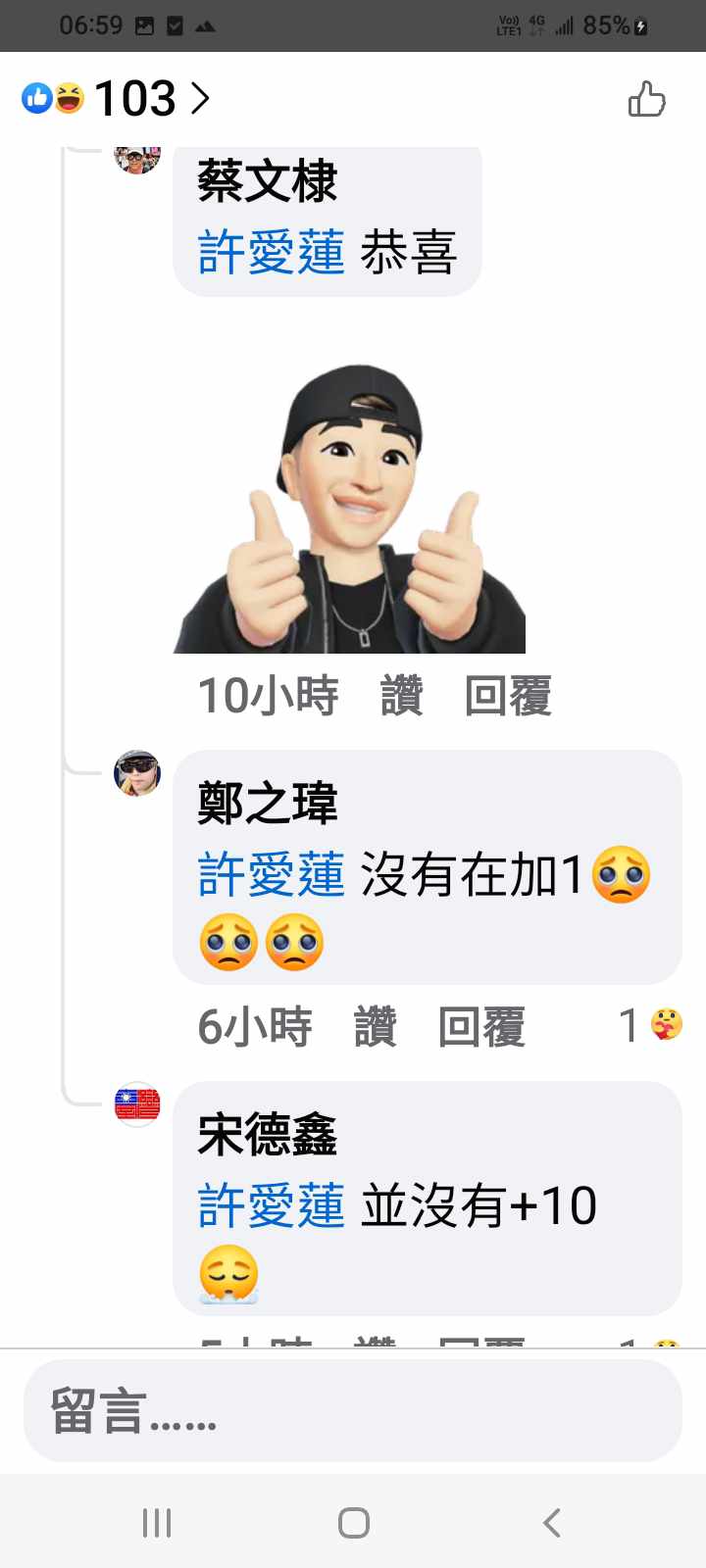Tap the 留言 comment input field
The height and width of the screenshot is (1568, 706).
[353, 1411]
